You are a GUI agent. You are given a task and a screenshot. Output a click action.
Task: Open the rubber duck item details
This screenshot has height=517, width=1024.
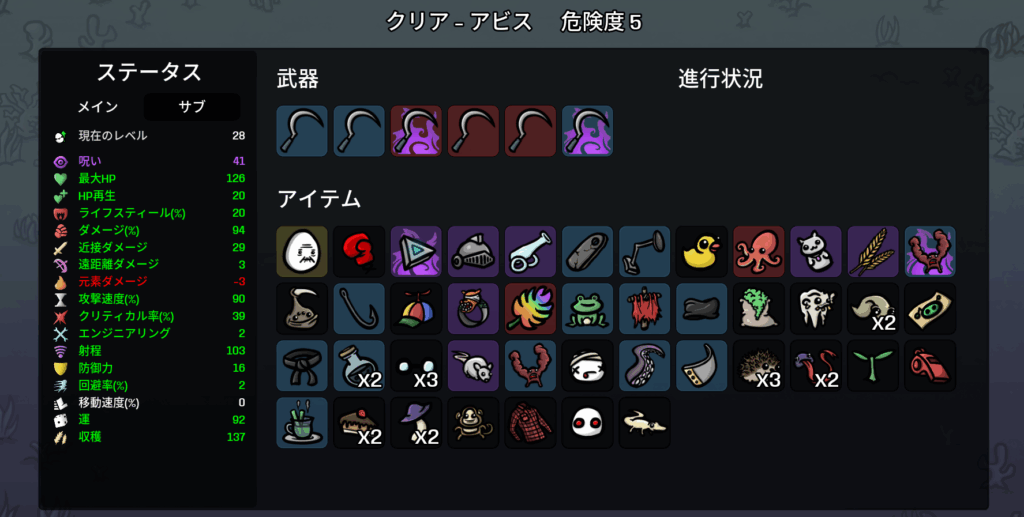point(701,251)
